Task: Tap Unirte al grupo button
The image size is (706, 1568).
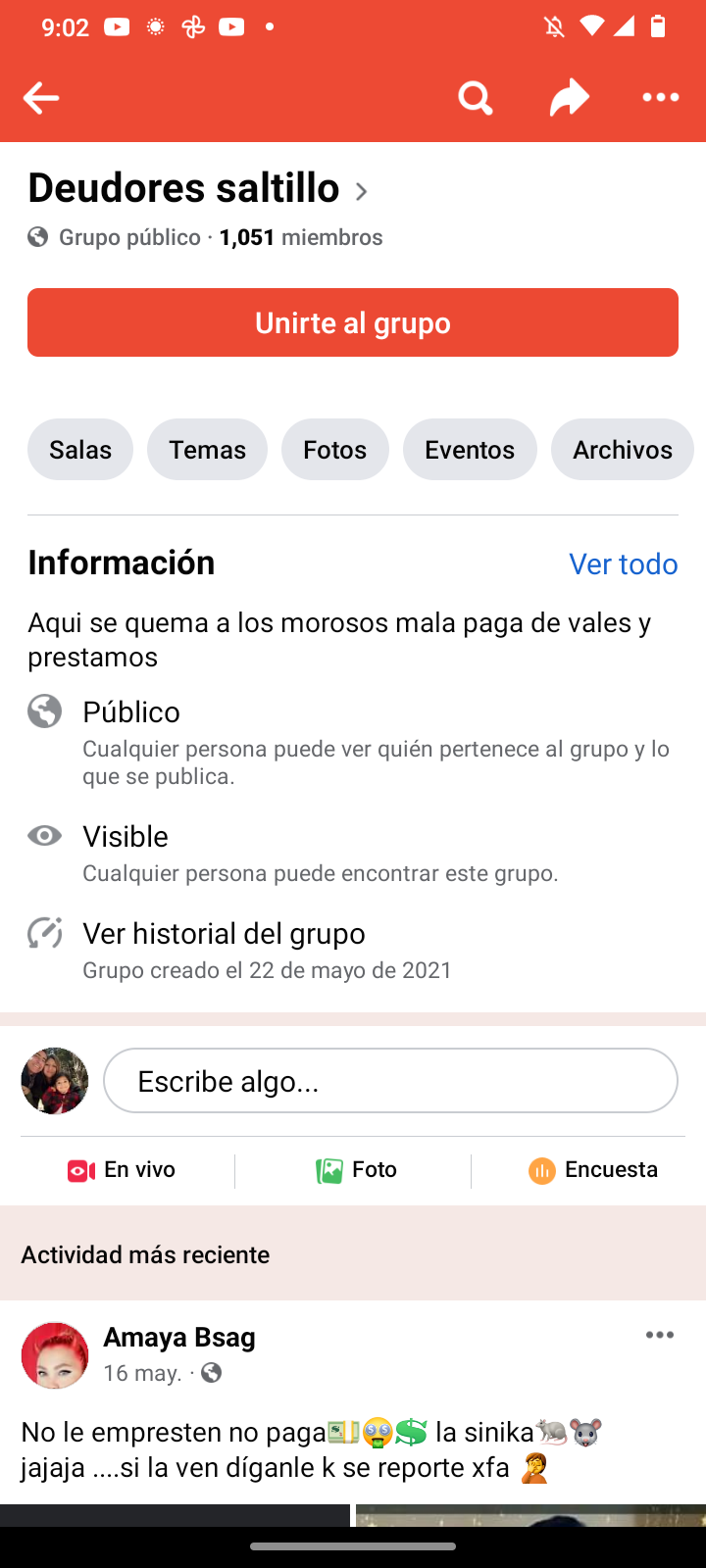Action: click(x=353, y=322)
